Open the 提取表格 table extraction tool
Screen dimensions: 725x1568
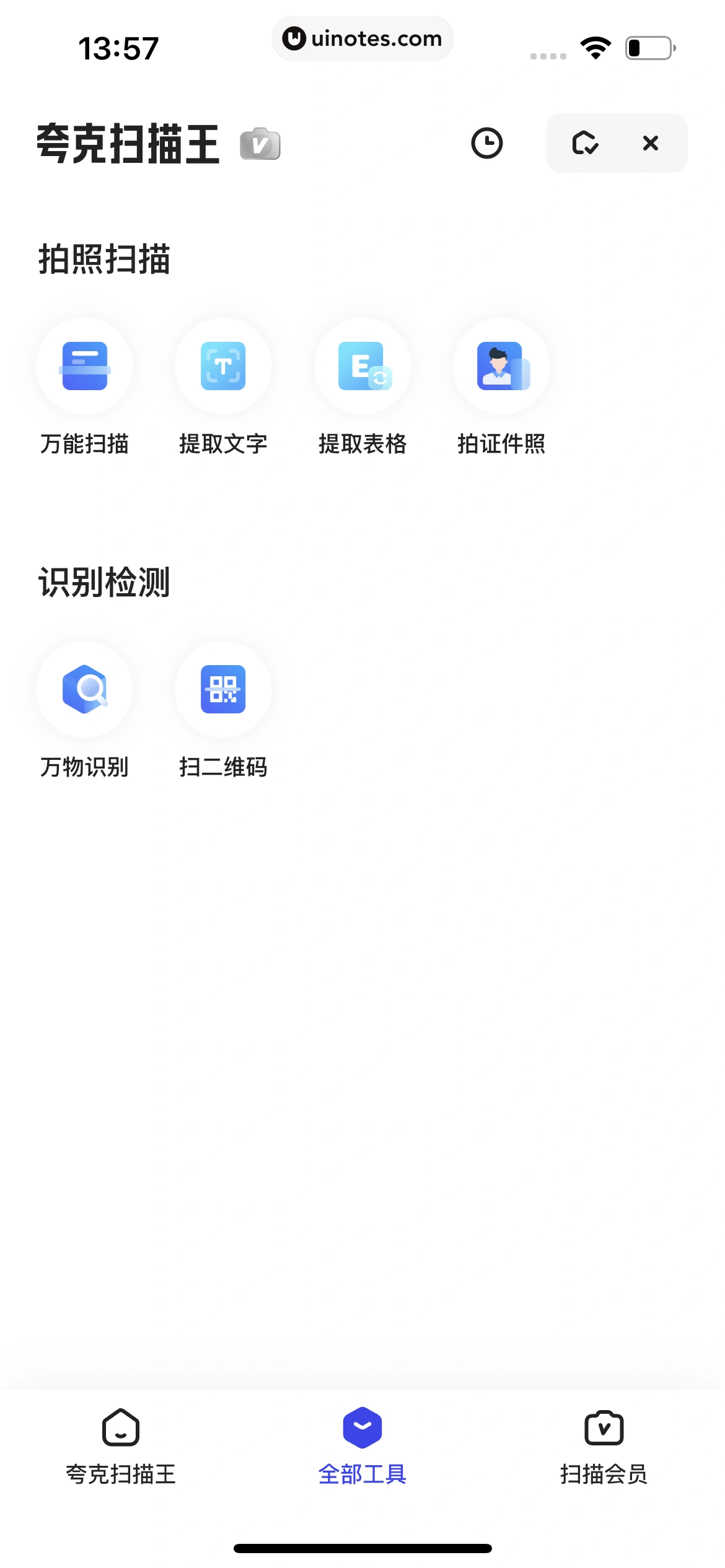(x=362, y=367)
